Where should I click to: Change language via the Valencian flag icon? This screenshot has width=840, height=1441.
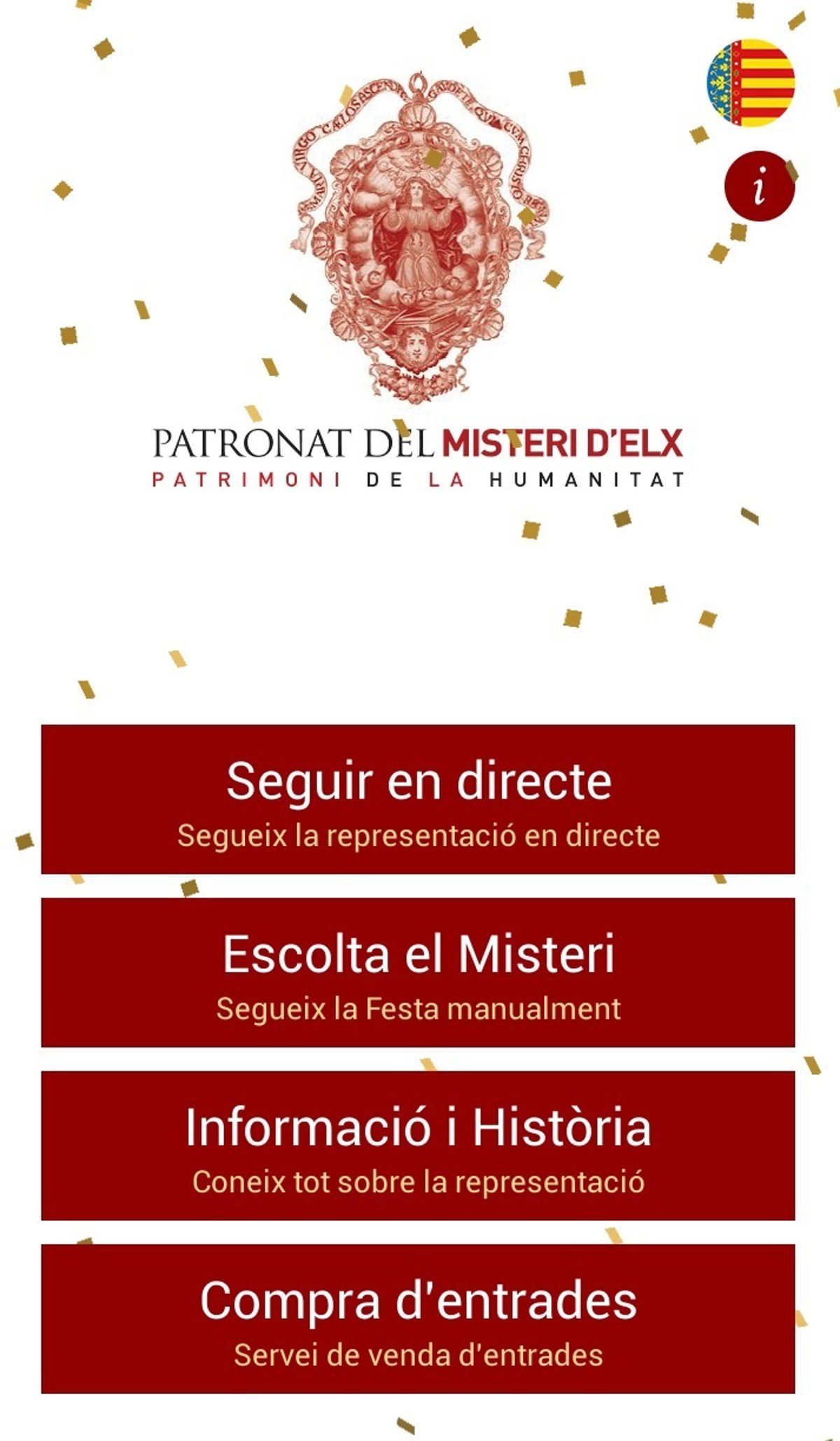point(750,83)
